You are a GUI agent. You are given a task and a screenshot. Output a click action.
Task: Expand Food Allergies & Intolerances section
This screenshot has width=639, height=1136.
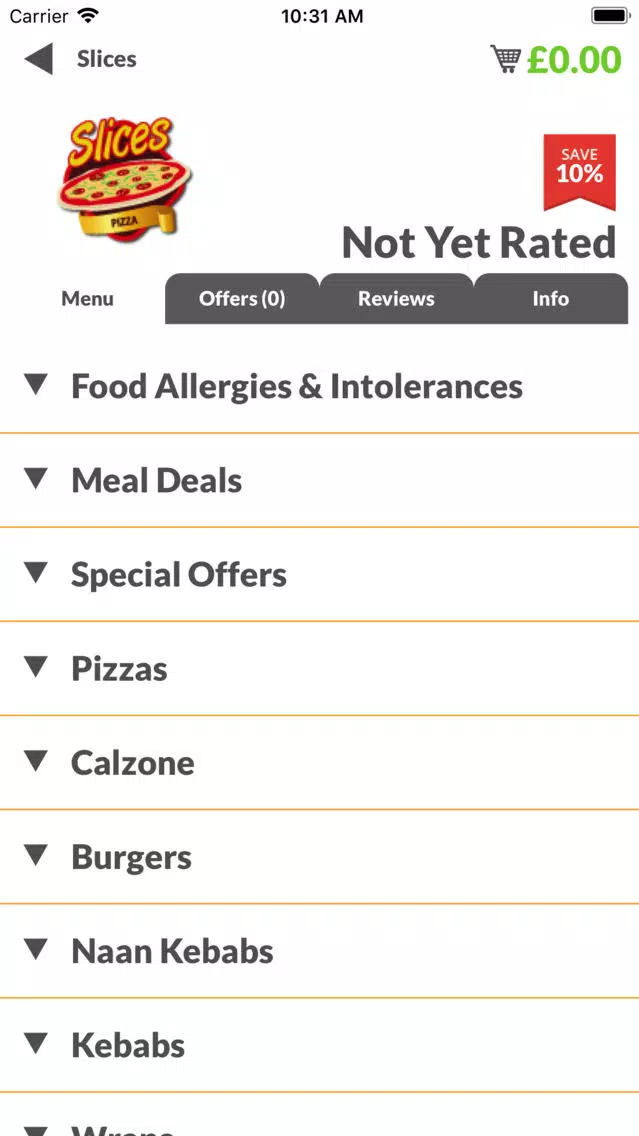[320, 386]
